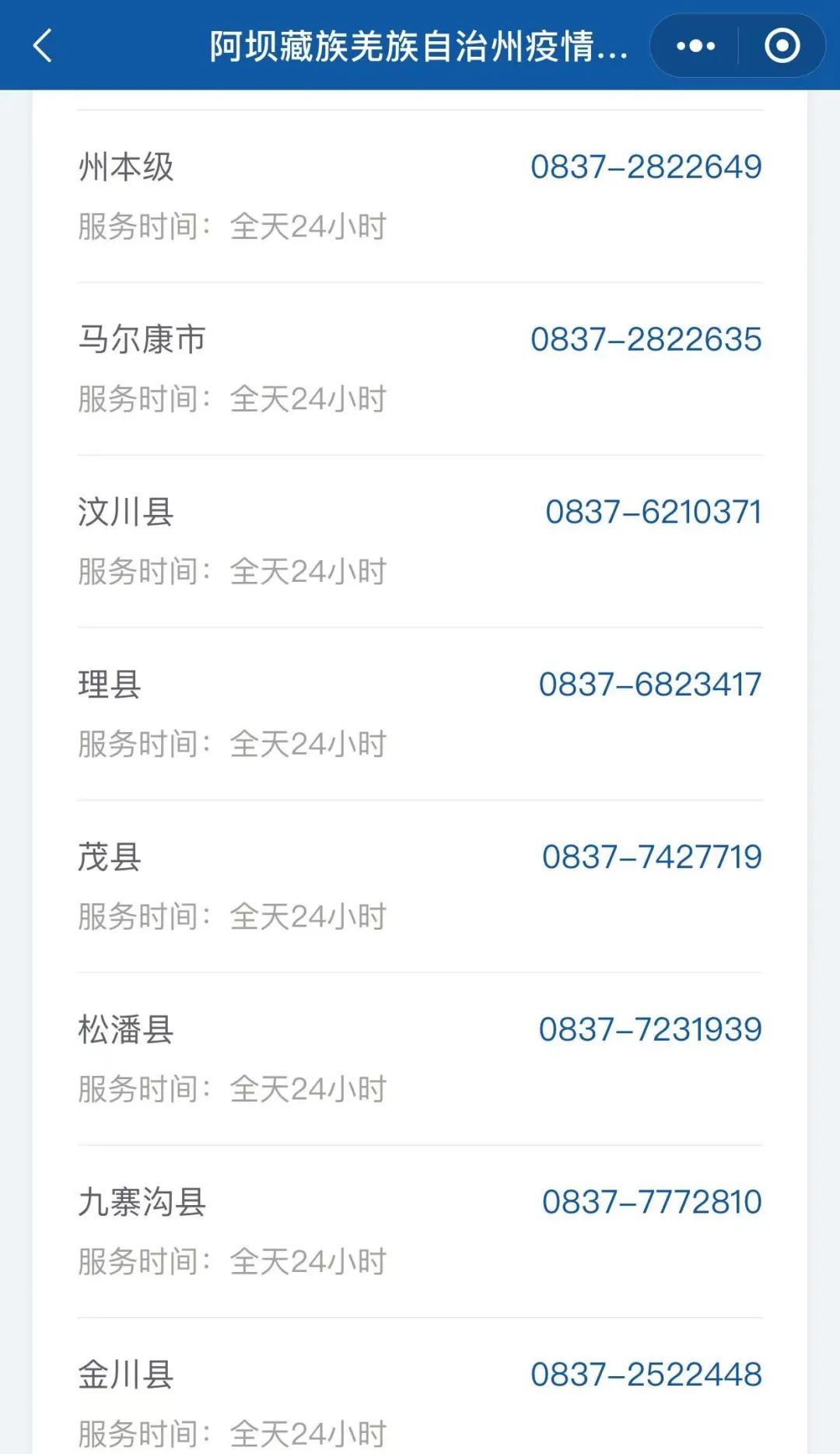Dial 马尔康市 number 0837-2822635
The height and width of the screenshot is (1454, 840).
pos(646,340)
